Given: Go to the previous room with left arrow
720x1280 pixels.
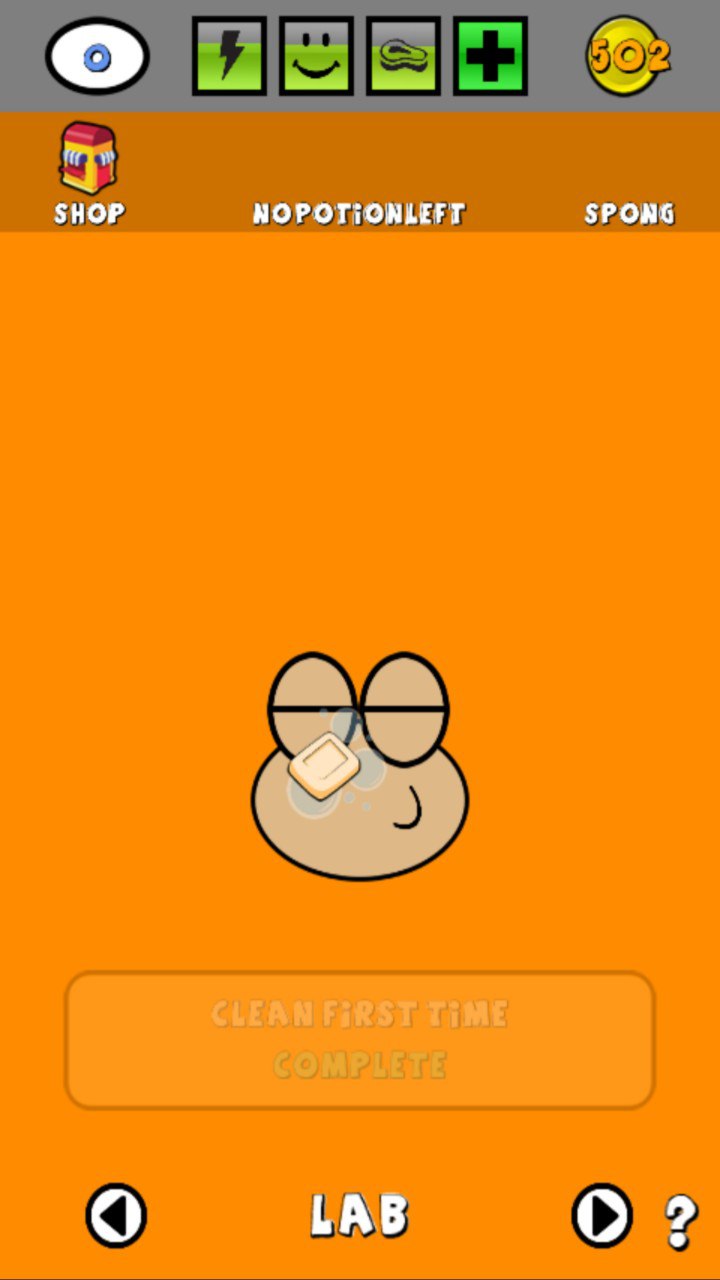Looking at the screenshot, I should pyautogui.click(x=116, y=1215).
